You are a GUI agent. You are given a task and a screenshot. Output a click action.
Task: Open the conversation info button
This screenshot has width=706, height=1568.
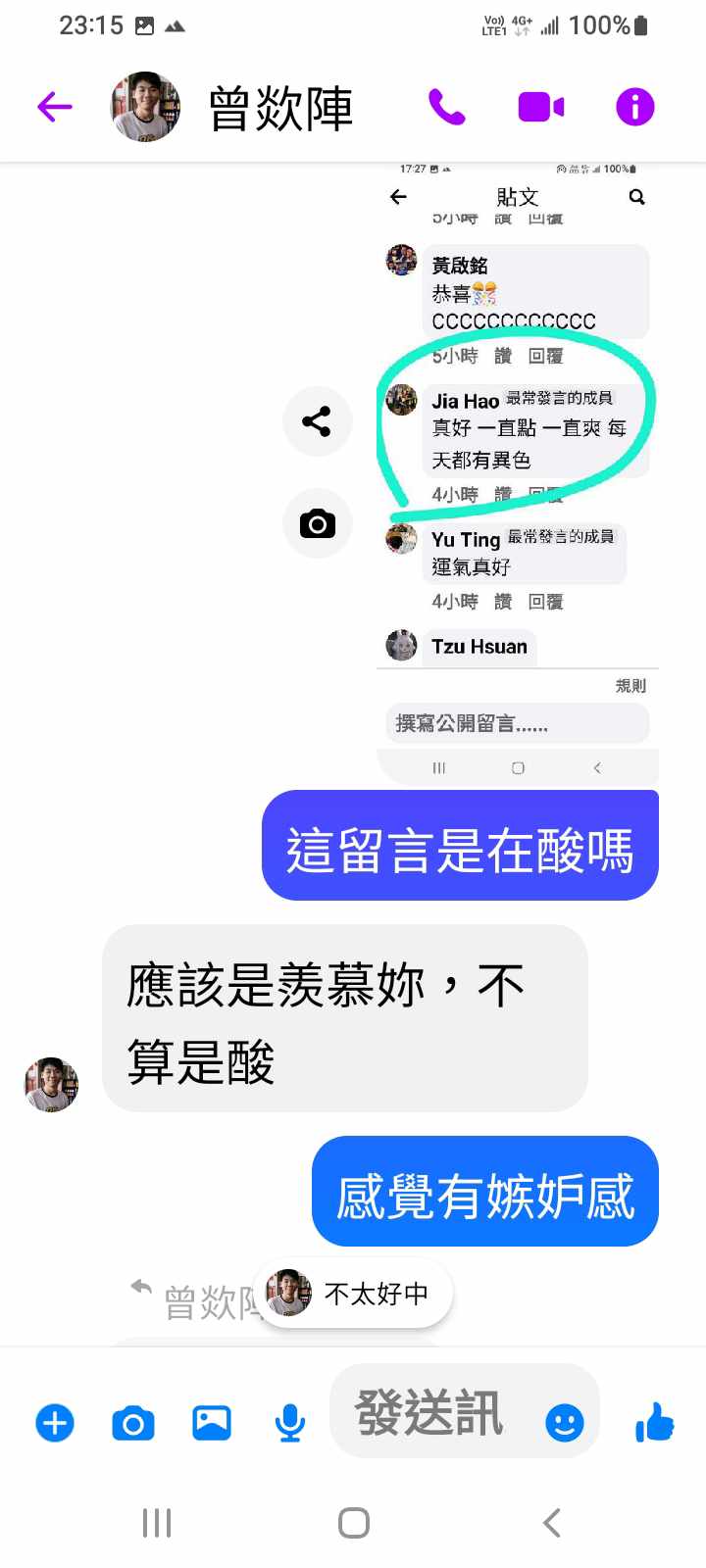pyautogui.click(x=634, y=107)
